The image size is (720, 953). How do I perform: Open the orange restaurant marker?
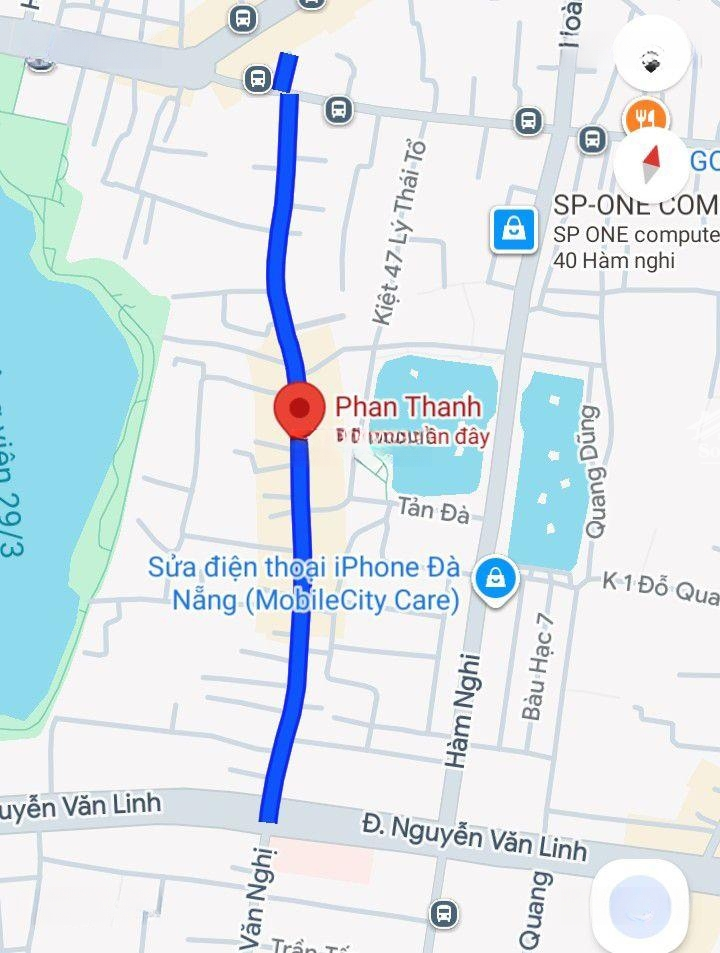644,117
